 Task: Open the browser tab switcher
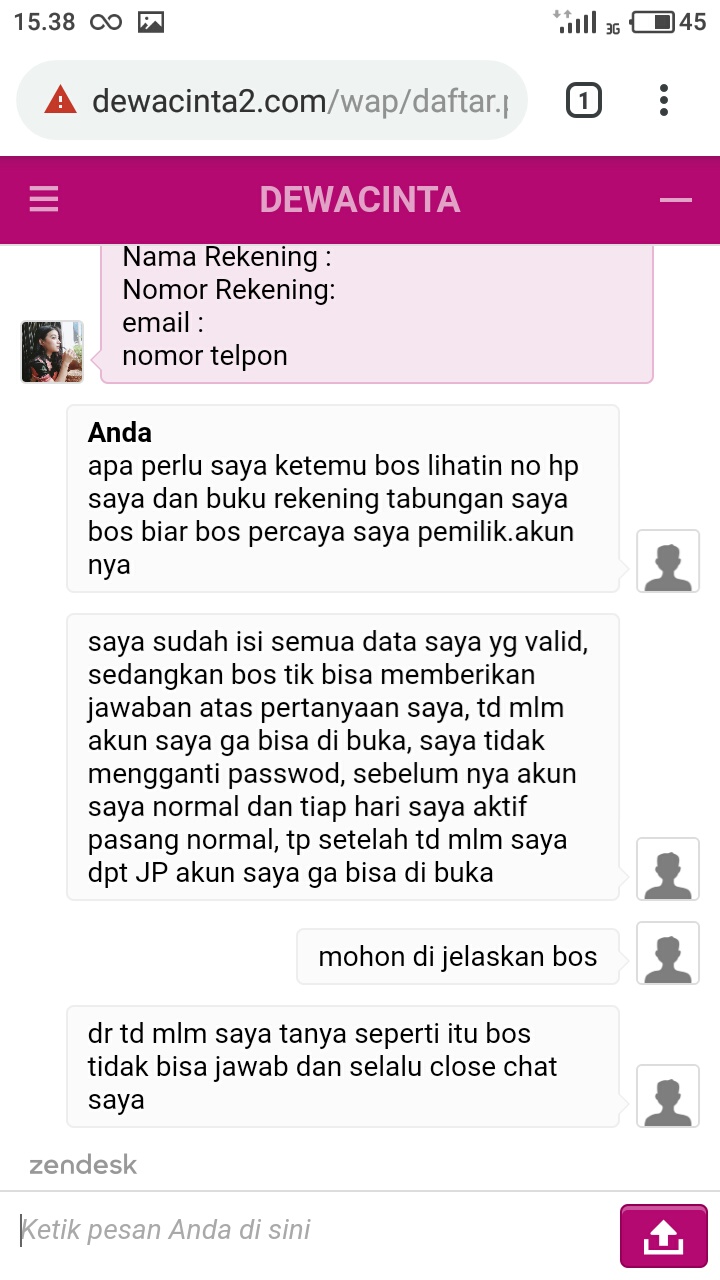tap(584, 101)
